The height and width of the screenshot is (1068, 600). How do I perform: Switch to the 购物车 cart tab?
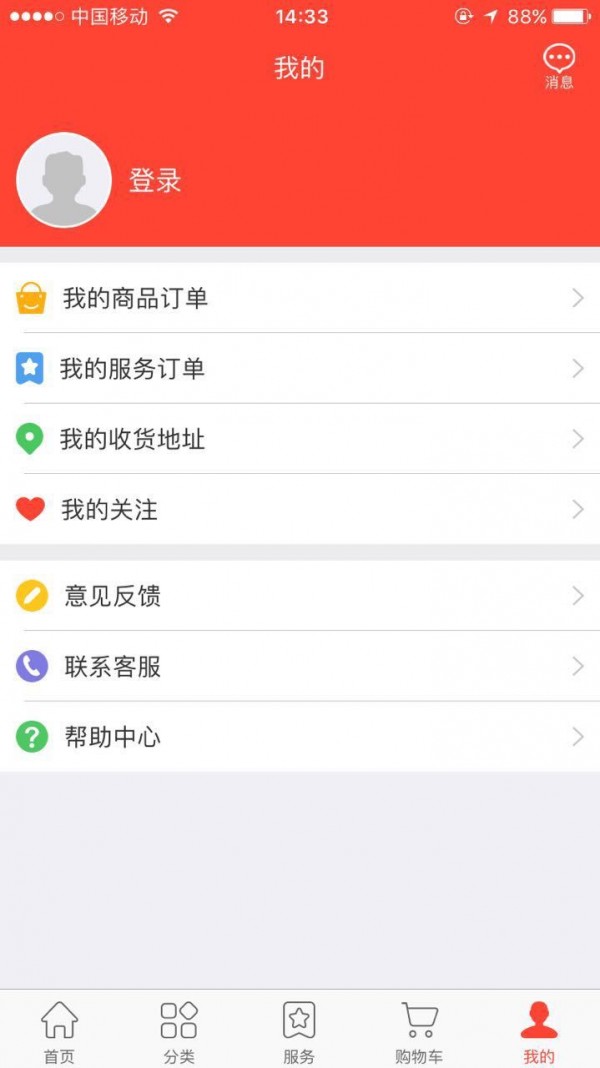[419, 1031]
